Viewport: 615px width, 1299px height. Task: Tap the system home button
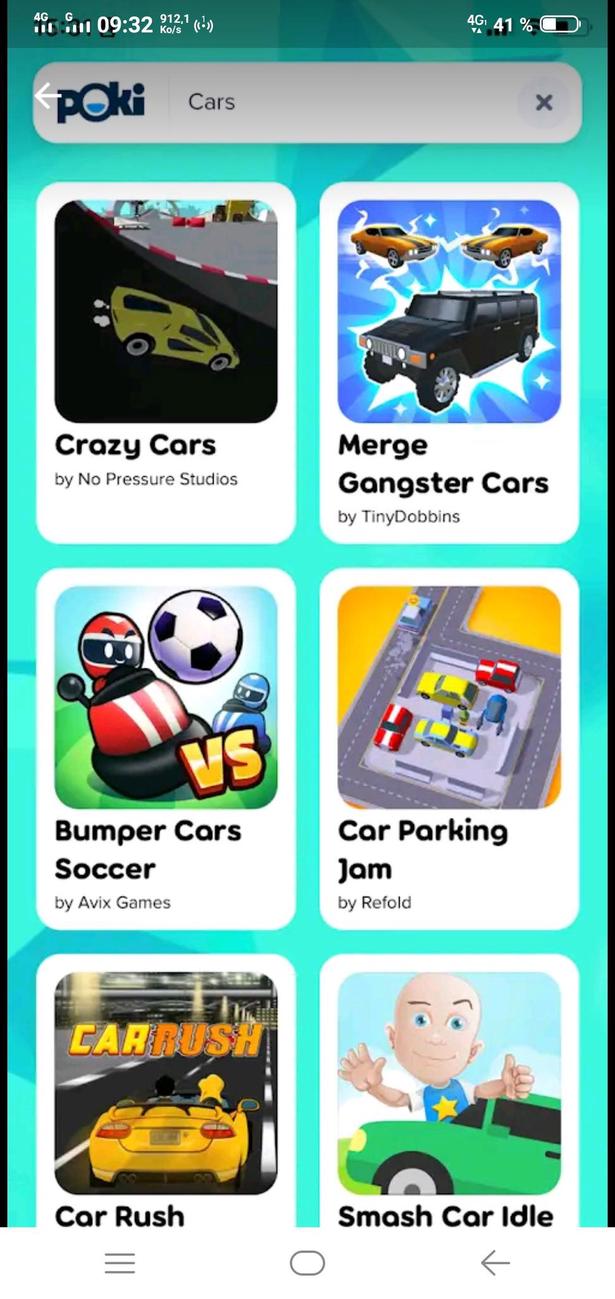[307, 1264]
